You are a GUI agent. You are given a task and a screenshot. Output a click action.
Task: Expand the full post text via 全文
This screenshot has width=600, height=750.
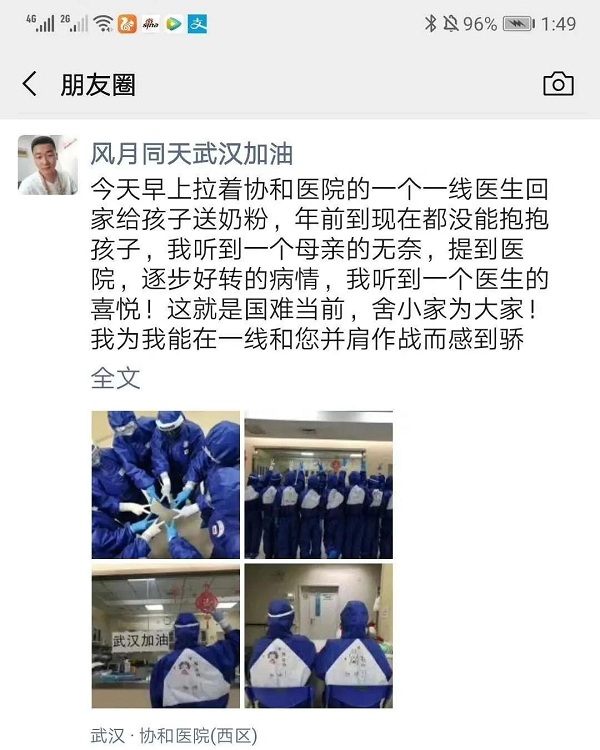point(115,378)
